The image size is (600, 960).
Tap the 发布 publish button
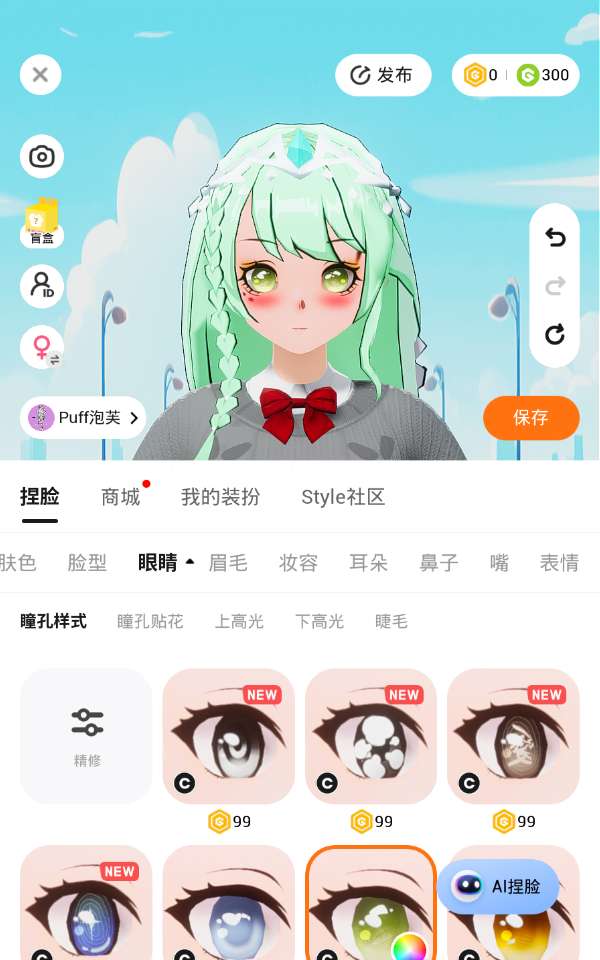(383, 75)
